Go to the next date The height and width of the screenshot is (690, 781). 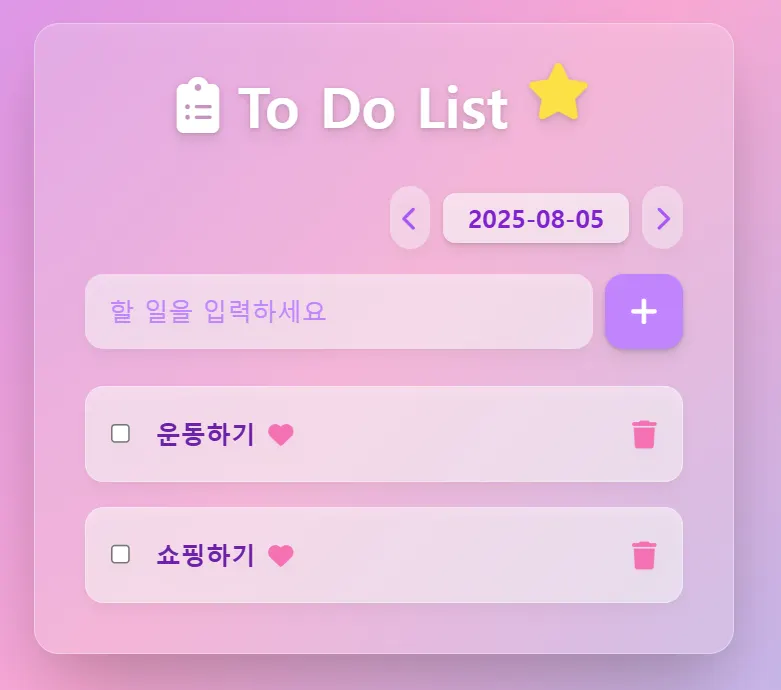pos(662,218)
